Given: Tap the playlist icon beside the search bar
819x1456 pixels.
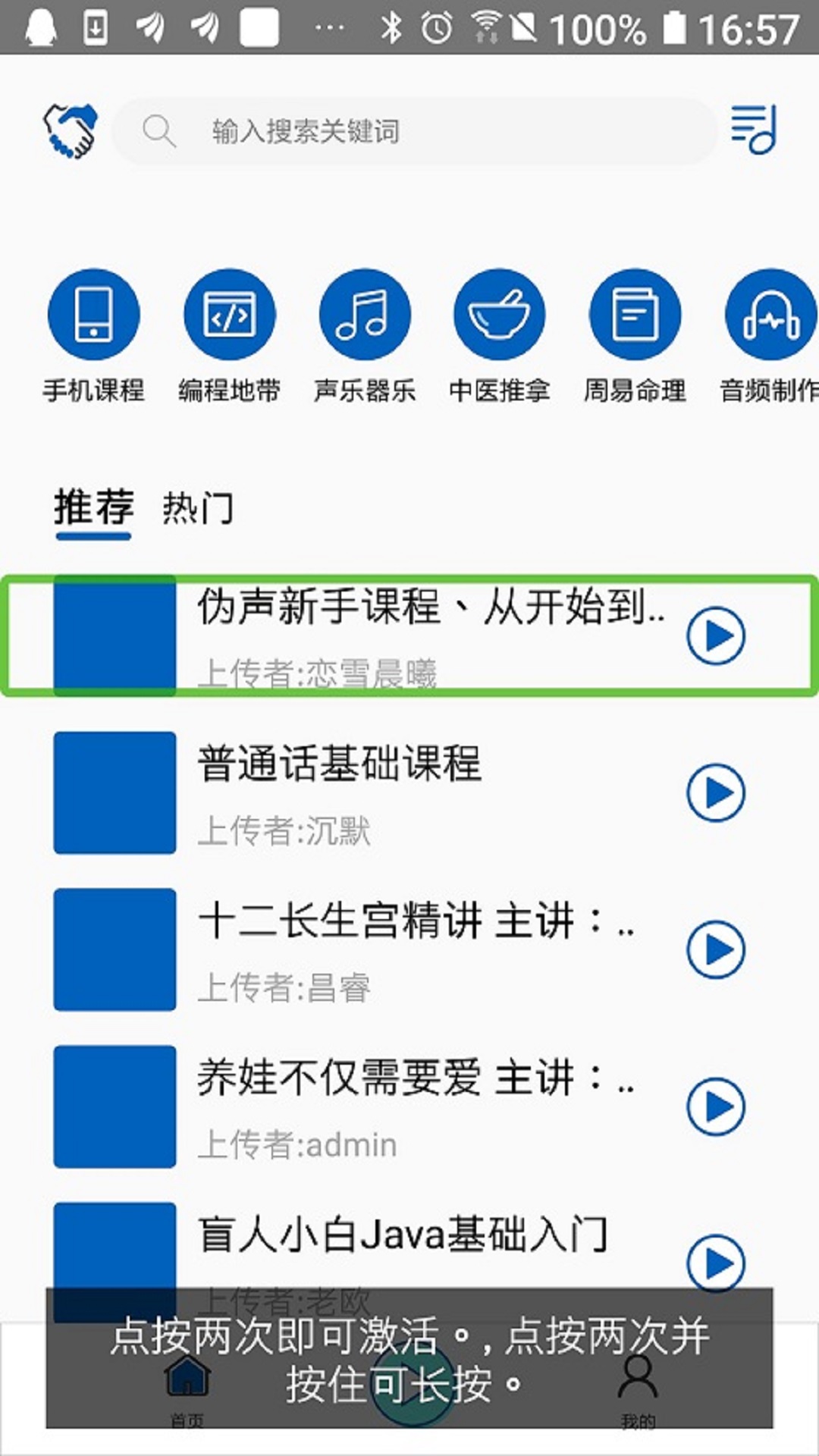Looking at the screenshot, I should click(755, 130).
